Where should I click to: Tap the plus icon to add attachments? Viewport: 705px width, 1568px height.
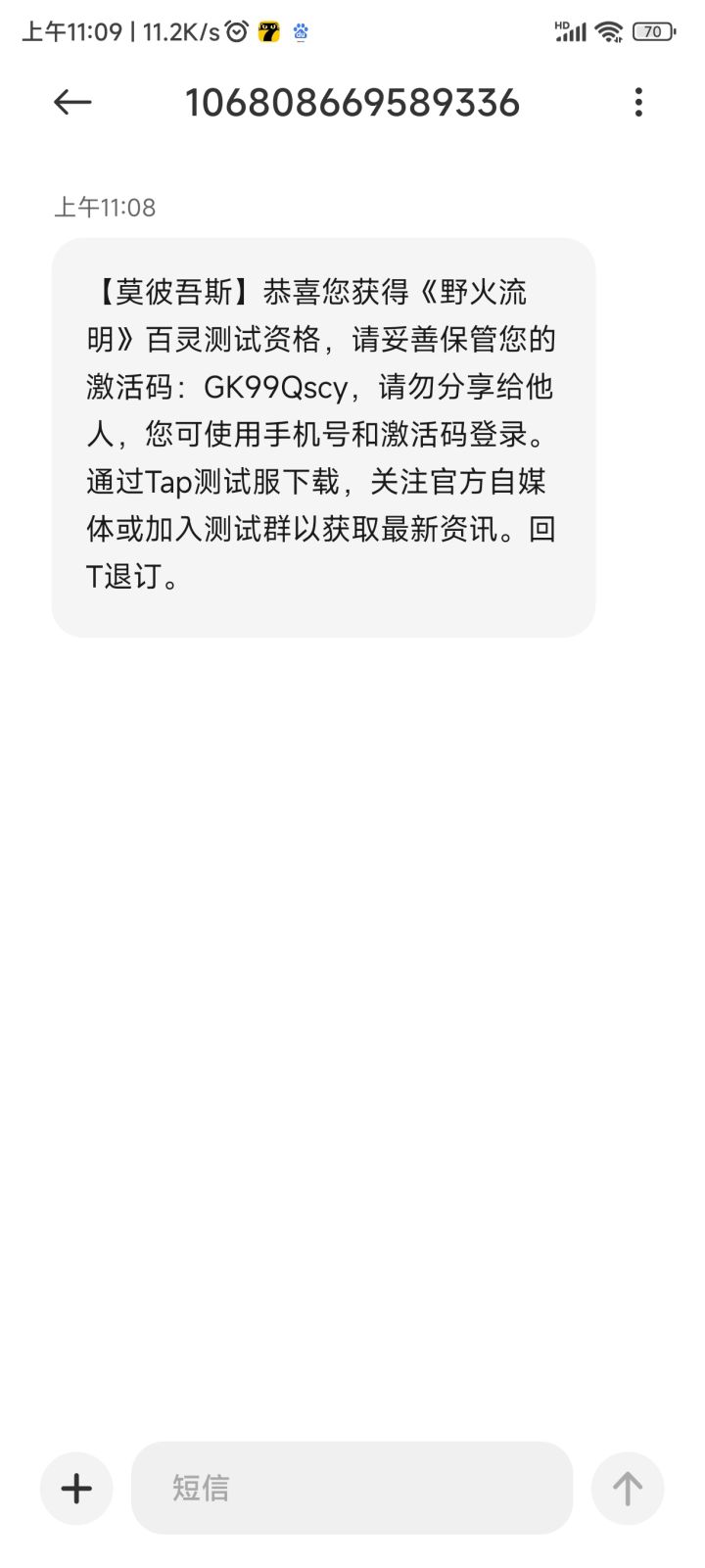click(x=75, y=1488)
